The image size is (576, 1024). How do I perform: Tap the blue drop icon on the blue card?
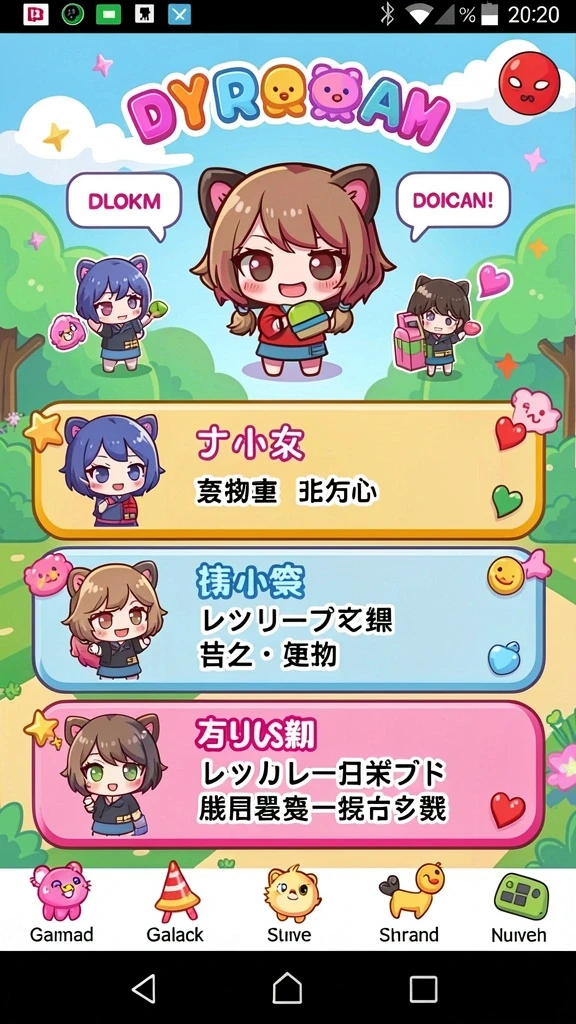pos(504,658)
